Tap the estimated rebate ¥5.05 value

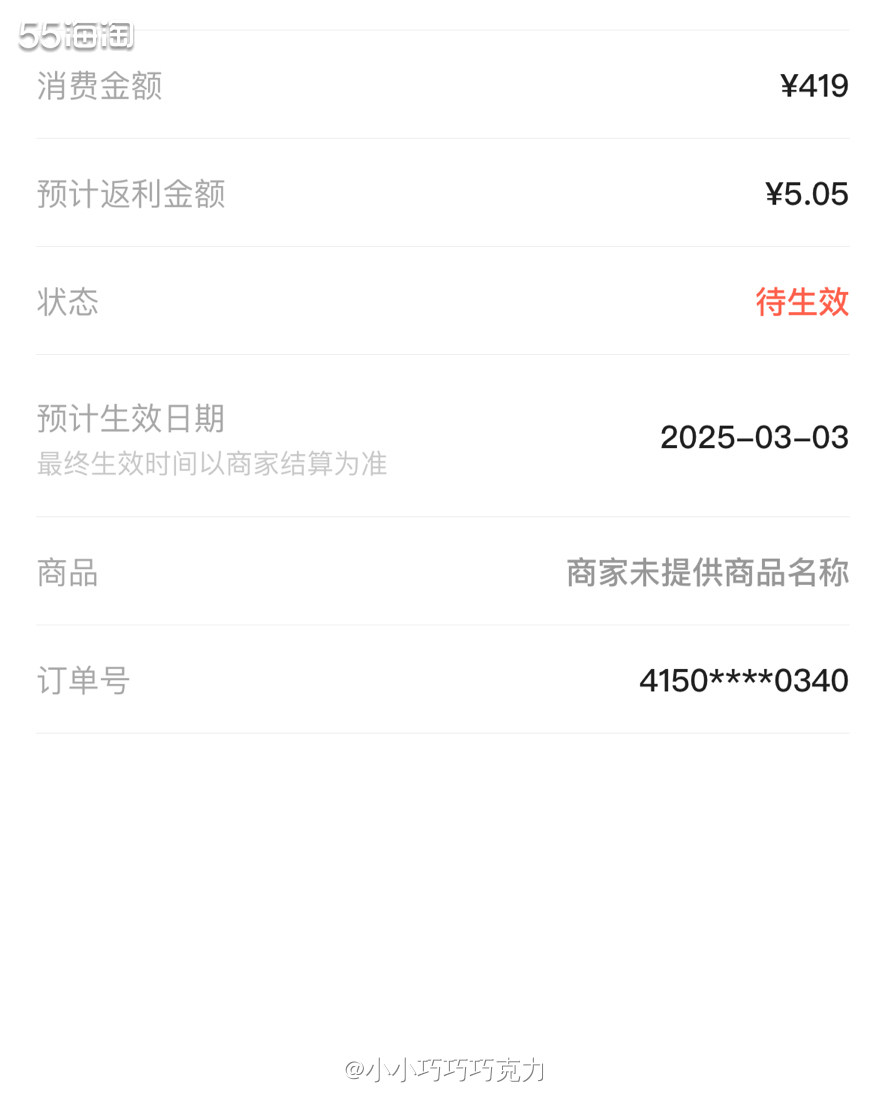click(806, 195)
